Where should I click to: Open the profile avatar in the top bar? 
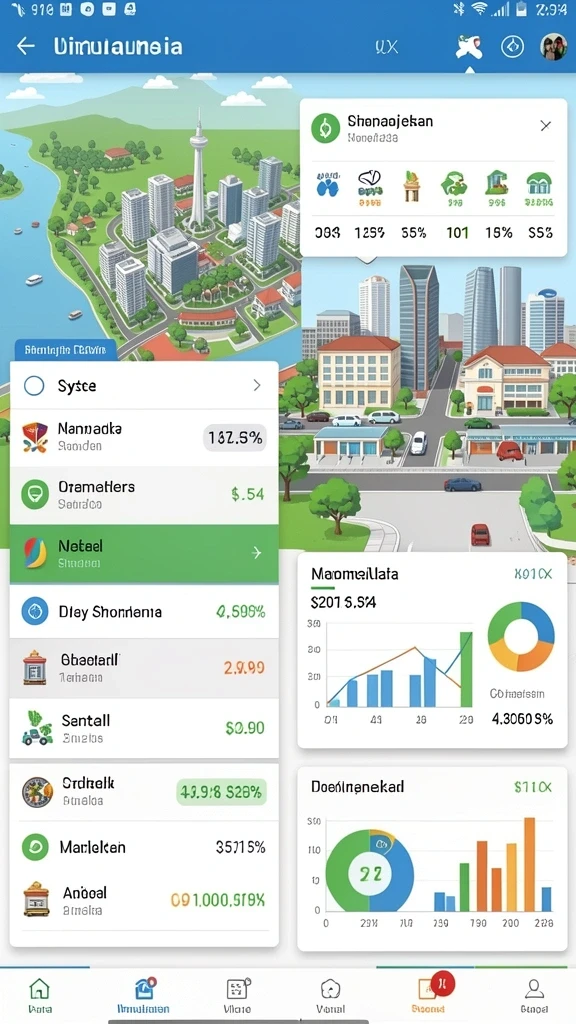click(552, 46)
